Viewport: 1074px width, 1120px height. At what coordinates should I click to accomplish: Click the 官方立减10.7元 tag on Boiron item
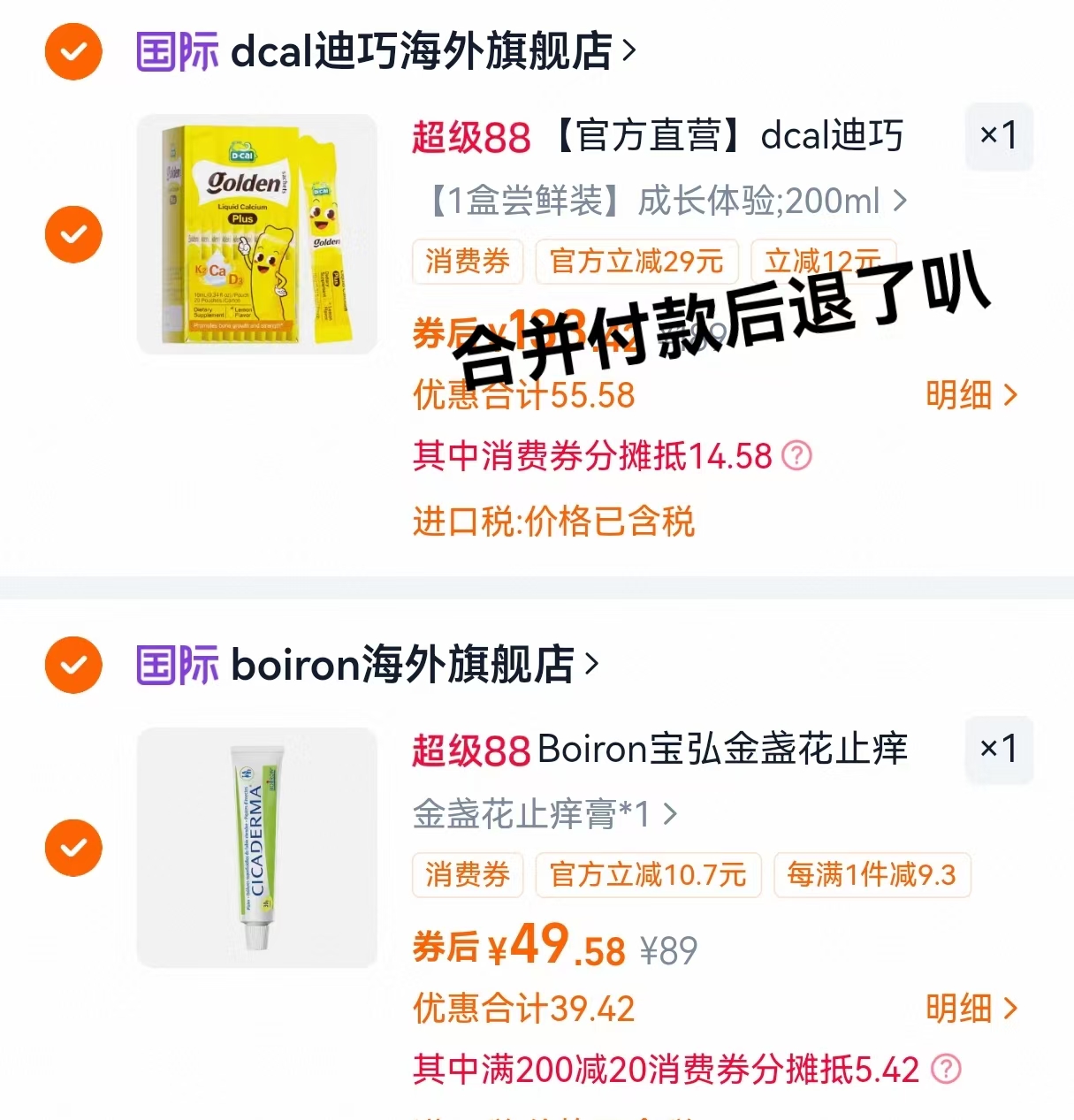648,876
